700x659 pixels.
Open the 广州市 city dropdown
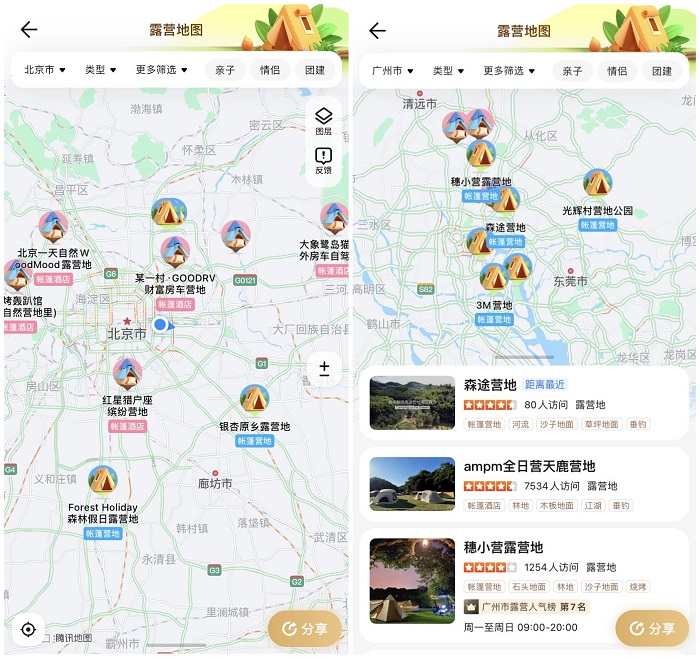click(392, 71)
